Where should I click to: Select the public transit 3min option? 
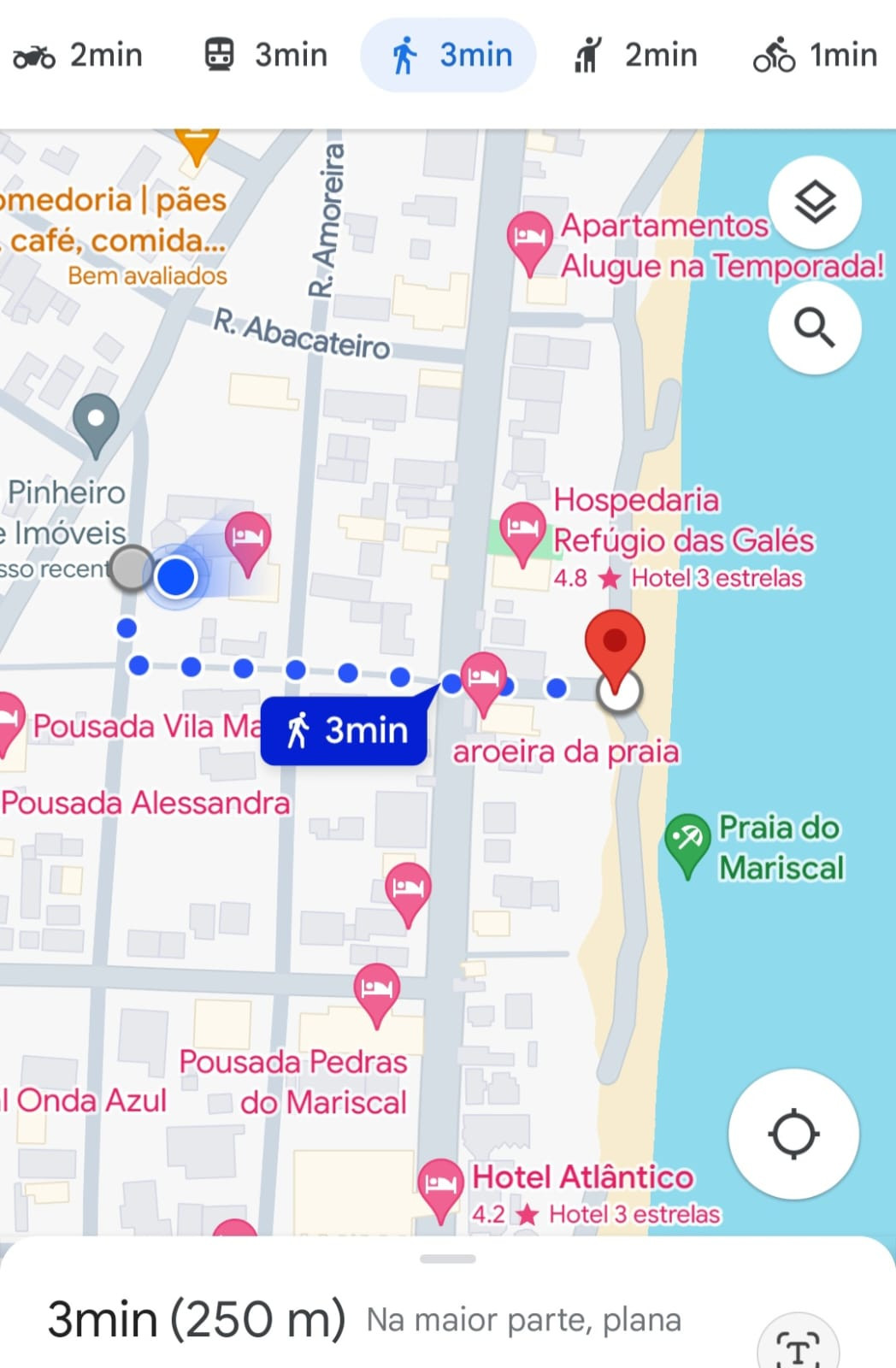pyautogui.click(x=266, y=56)
